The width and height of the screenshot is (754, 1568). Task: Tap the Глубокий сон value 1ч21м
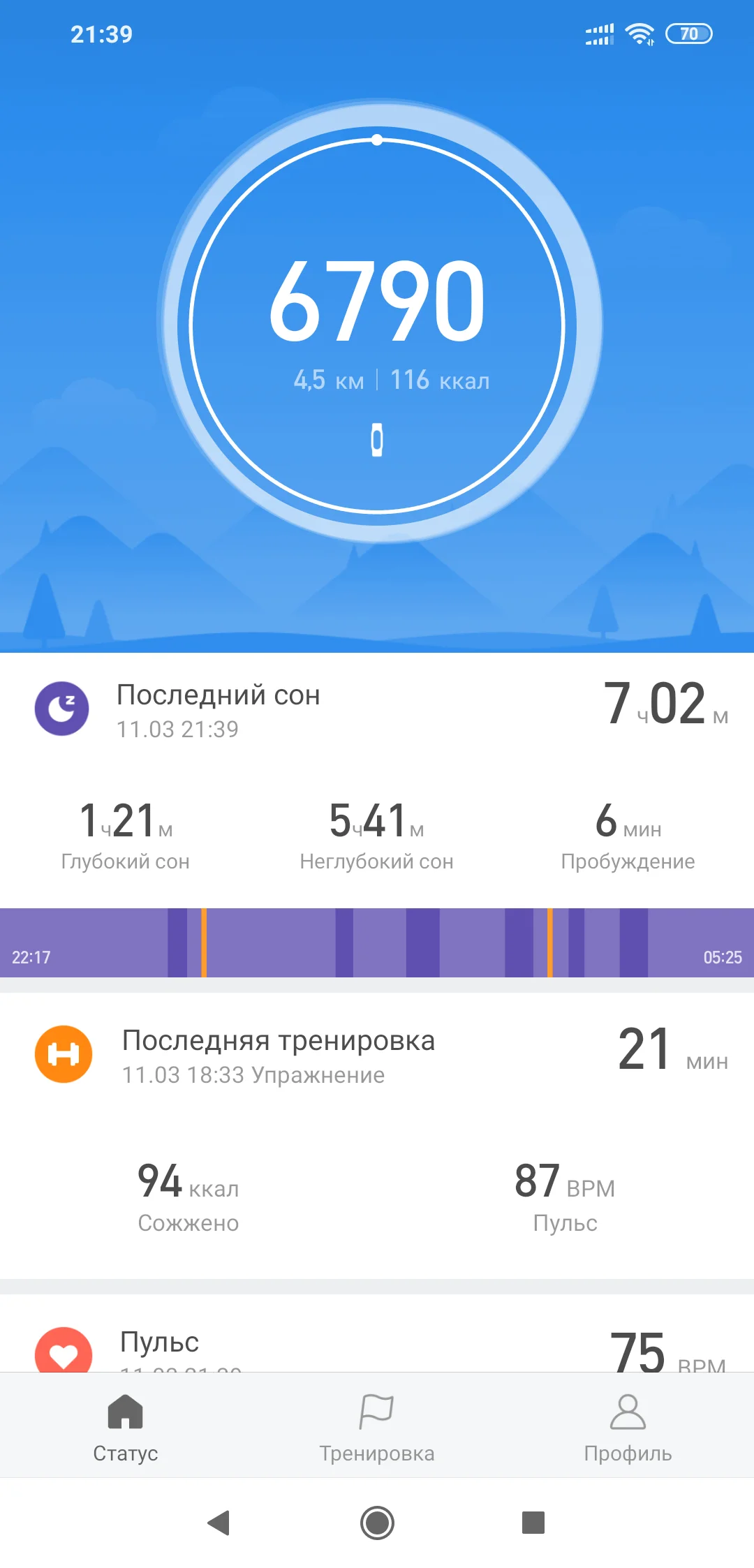pyautogui.click(x=124, y=820)
